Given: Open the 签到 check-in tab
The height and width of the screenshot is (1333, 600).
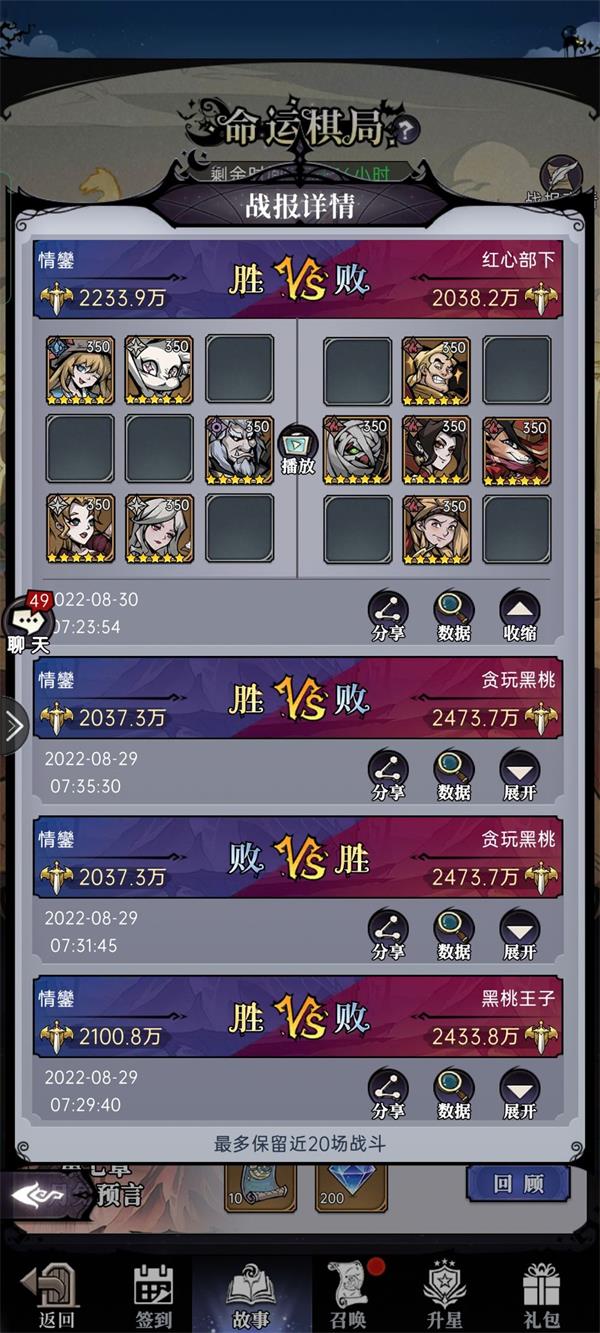Looking at the screenshot, I should pyautogui.click(x=153, y=1294).
